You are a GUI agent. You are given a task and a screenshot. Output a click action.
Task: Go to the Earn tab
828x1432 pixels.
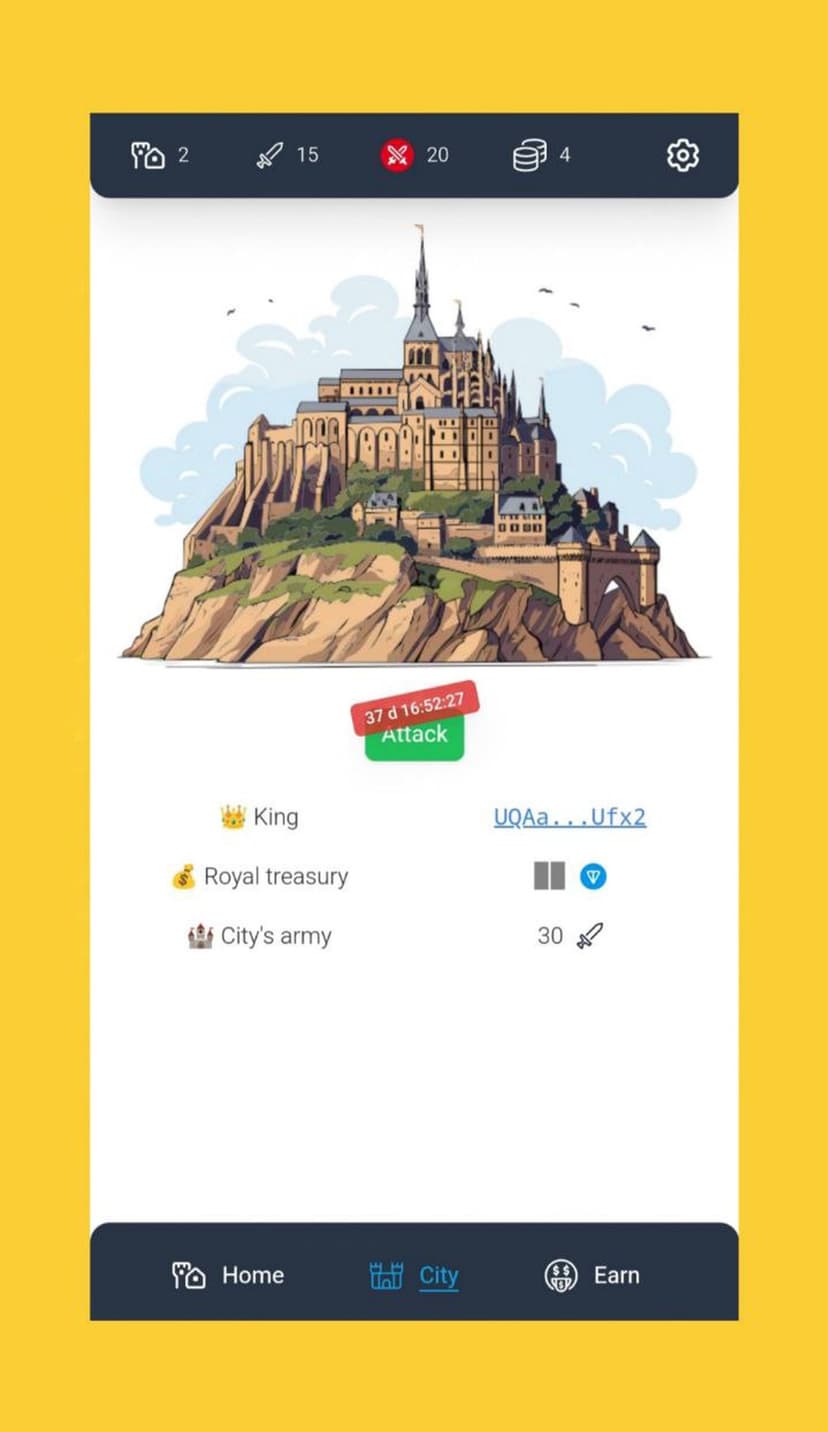591,1275
